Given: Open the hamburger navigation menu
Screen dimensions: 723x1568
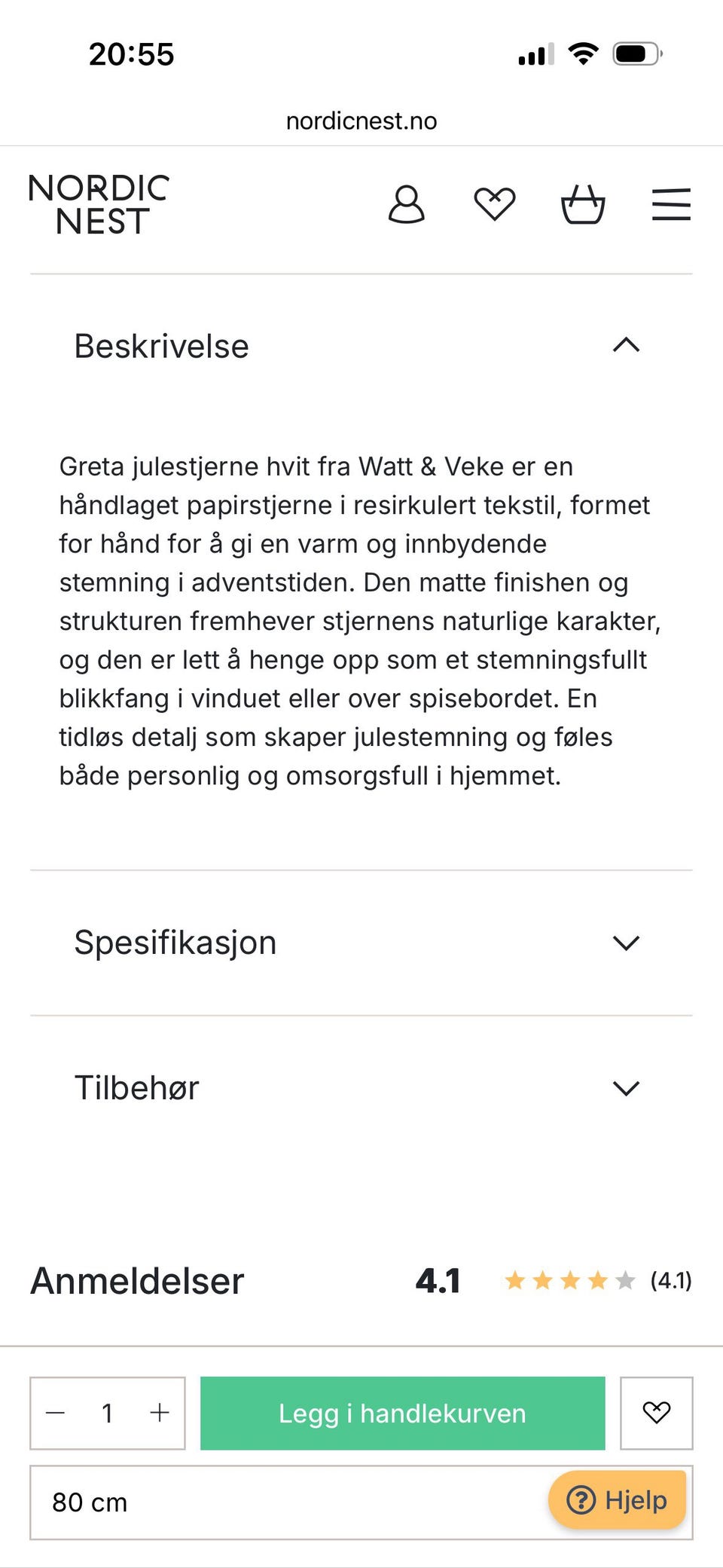Looking at the screenshot, I should pos(672,203).
